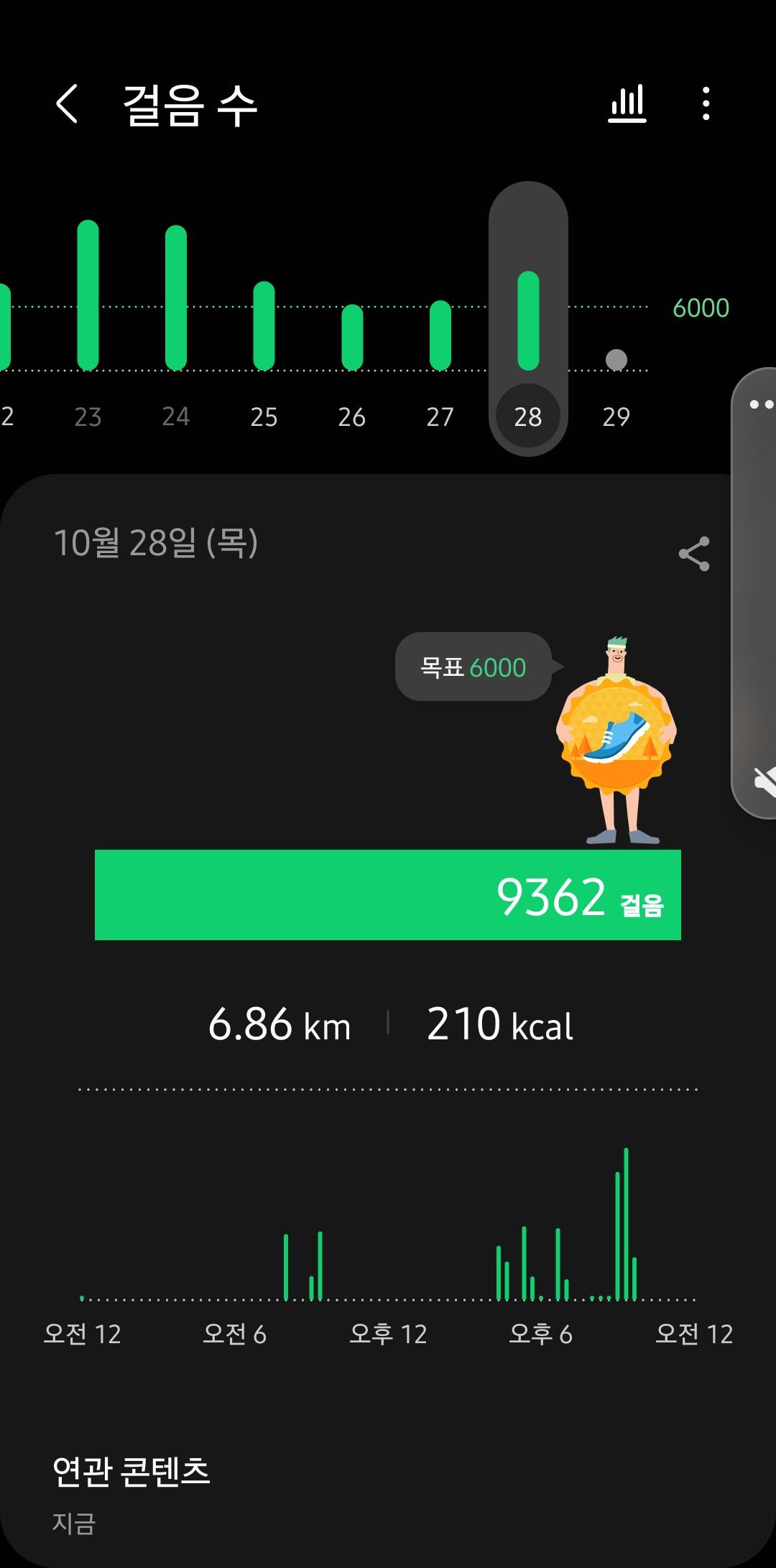Viewport: 776px width, 1568px height.
Task: Open the step trends chart icon
Action: pyautogui.click(x=627, y=104)
